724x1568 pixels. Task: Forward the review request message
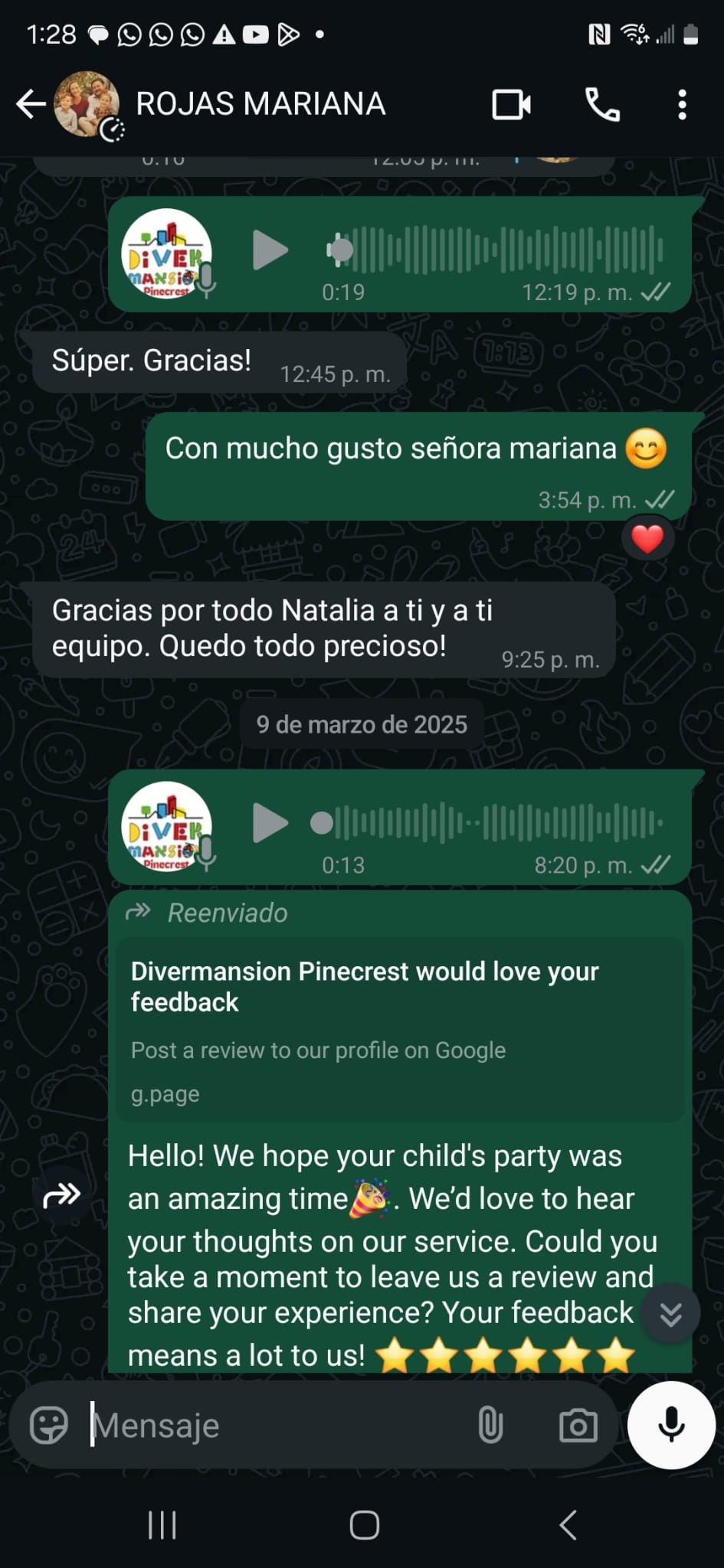[62, 1194]
